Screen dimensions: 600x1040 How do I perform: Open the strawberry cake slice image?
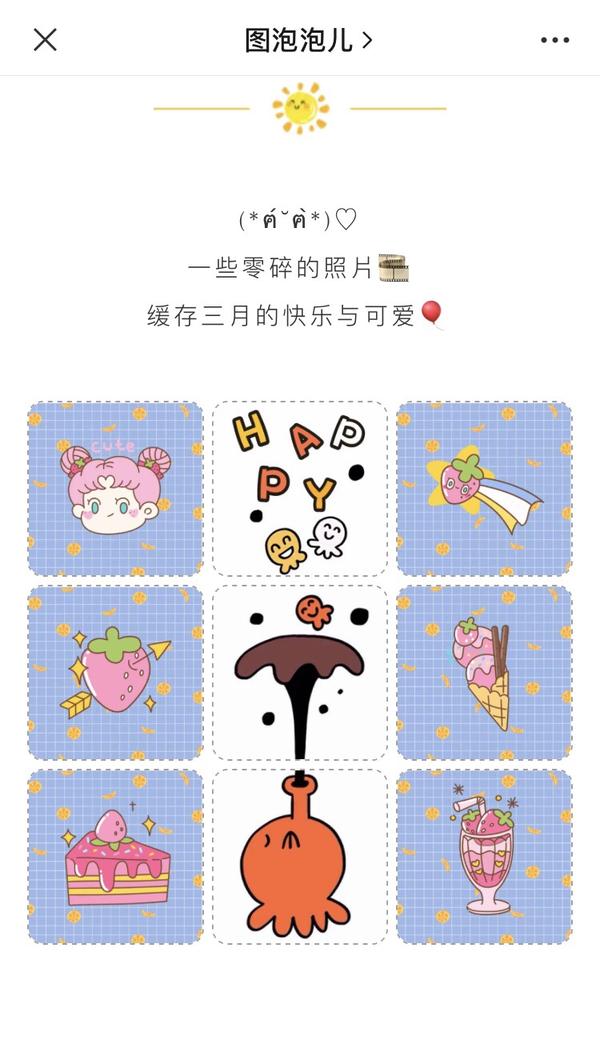(115, 857)
